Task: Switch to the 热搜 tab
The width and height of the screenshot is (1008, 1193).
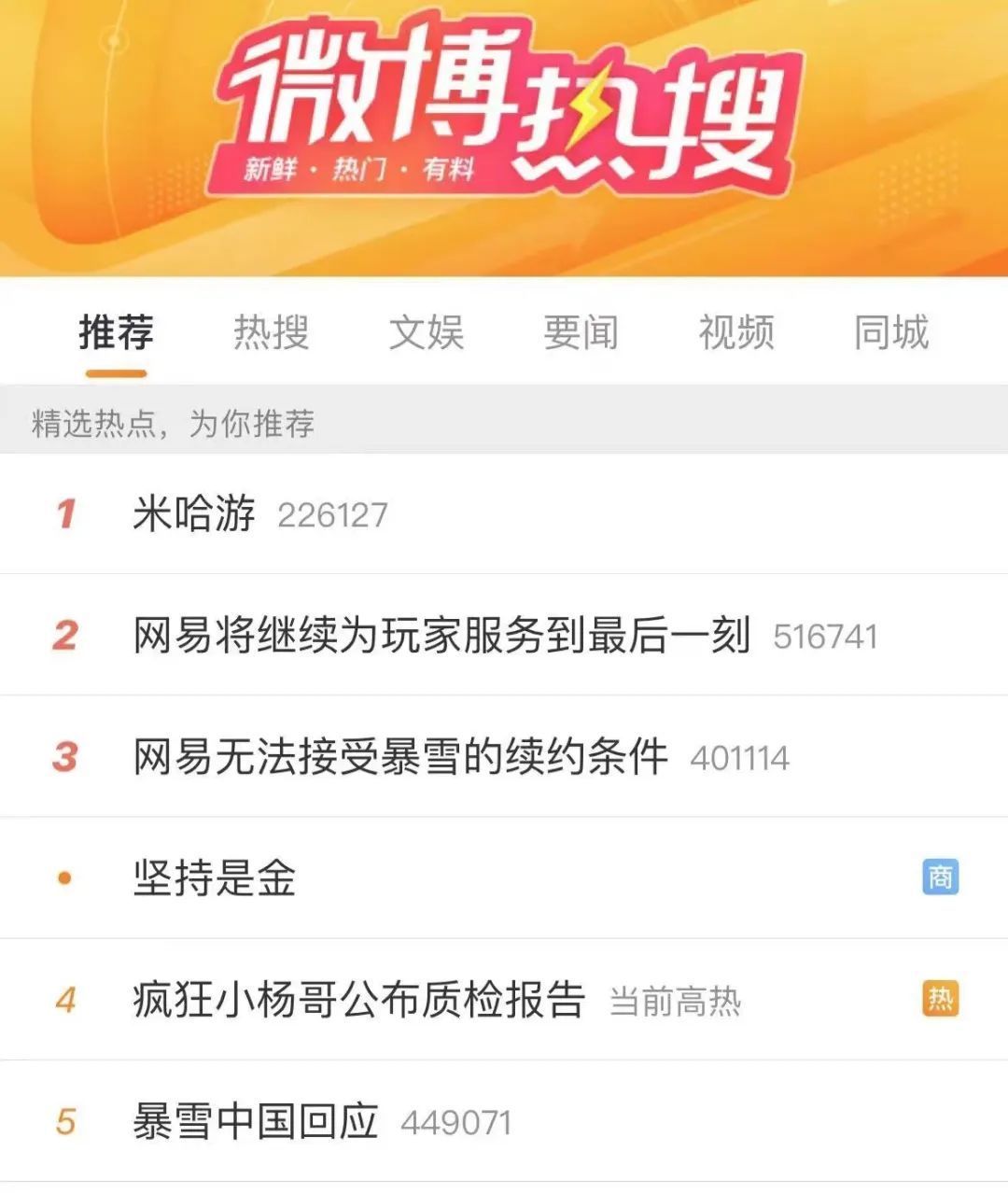Action: 271,332
